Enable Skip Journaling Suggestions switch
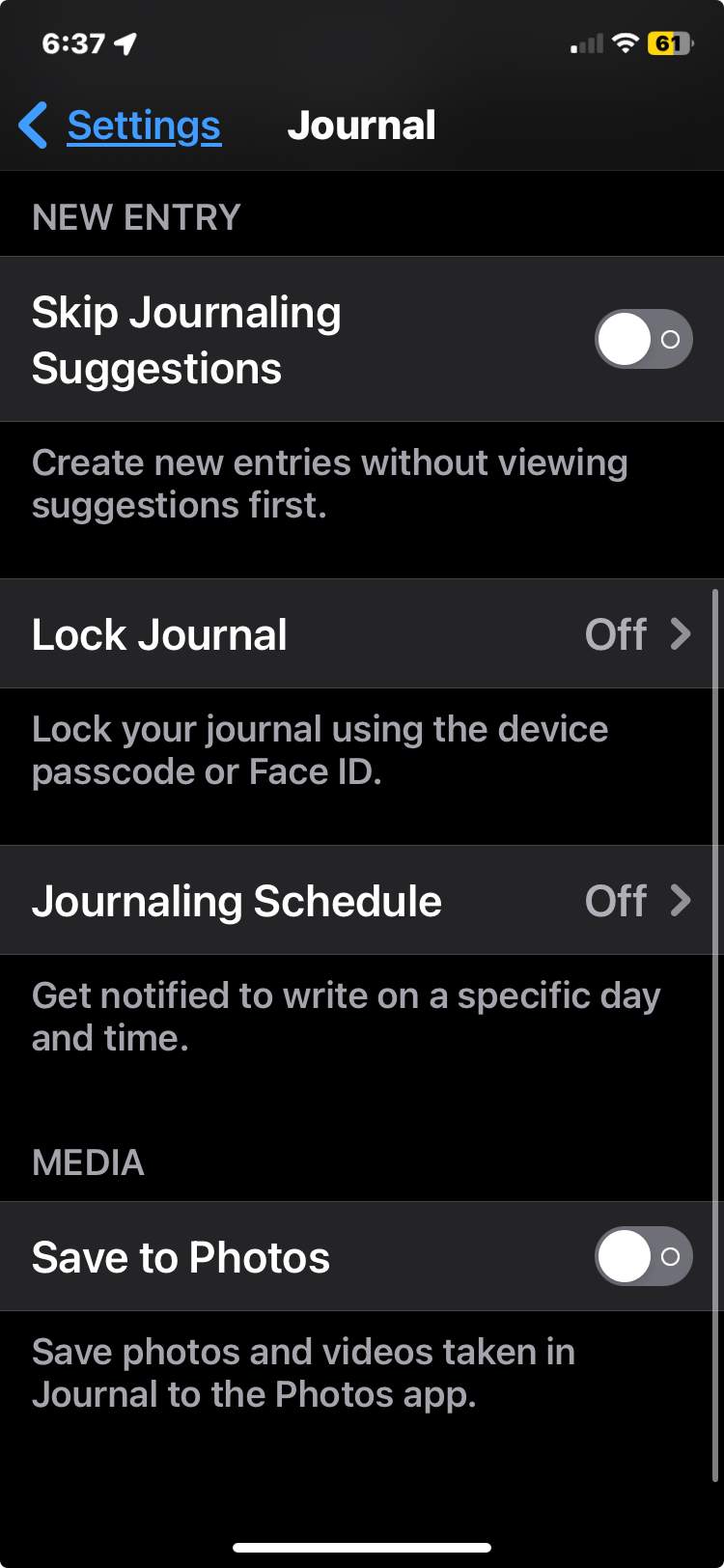 point(643,339)
